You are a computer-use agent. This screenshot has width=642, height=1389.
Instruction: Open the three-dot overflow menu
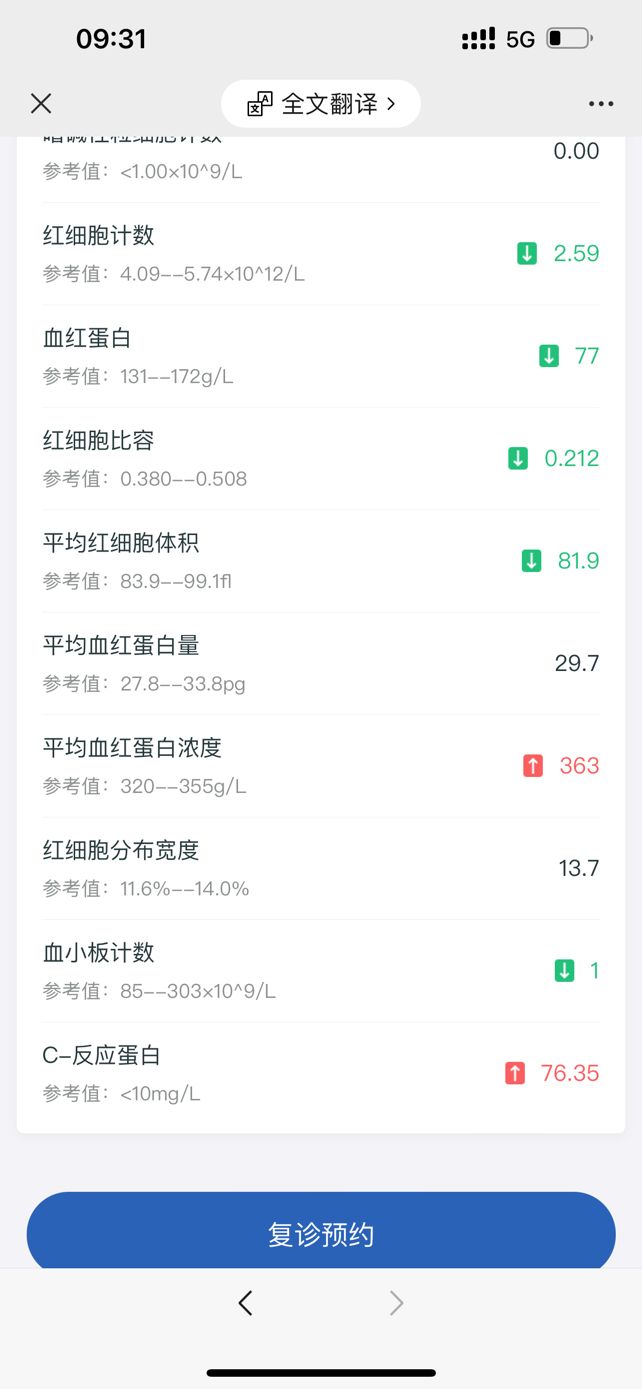click(601, 104)
